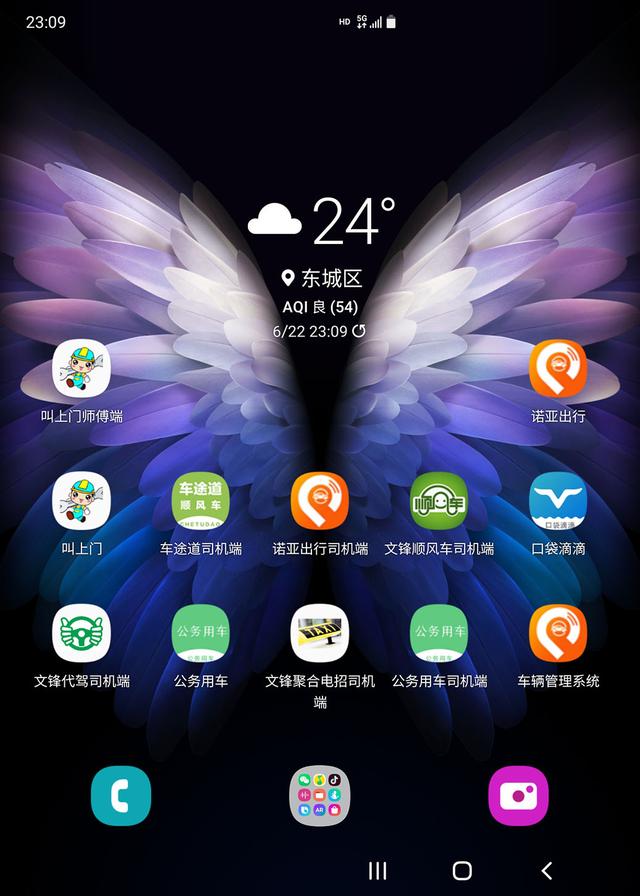Open the 叫上门 app
Screen dimensions: 640x896
click(81, 501)
